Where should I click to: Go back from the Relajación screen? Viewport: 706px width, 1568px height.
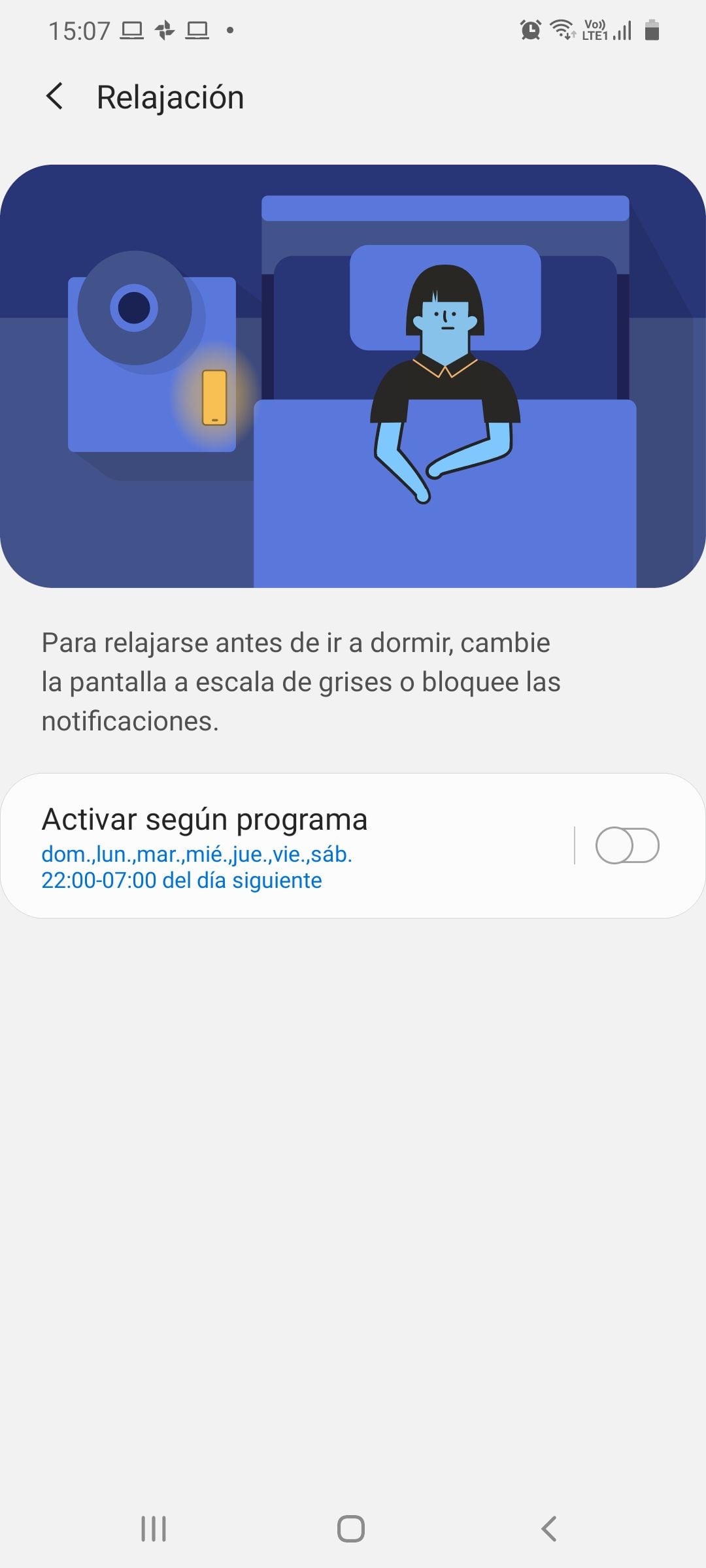coord(55,97)
